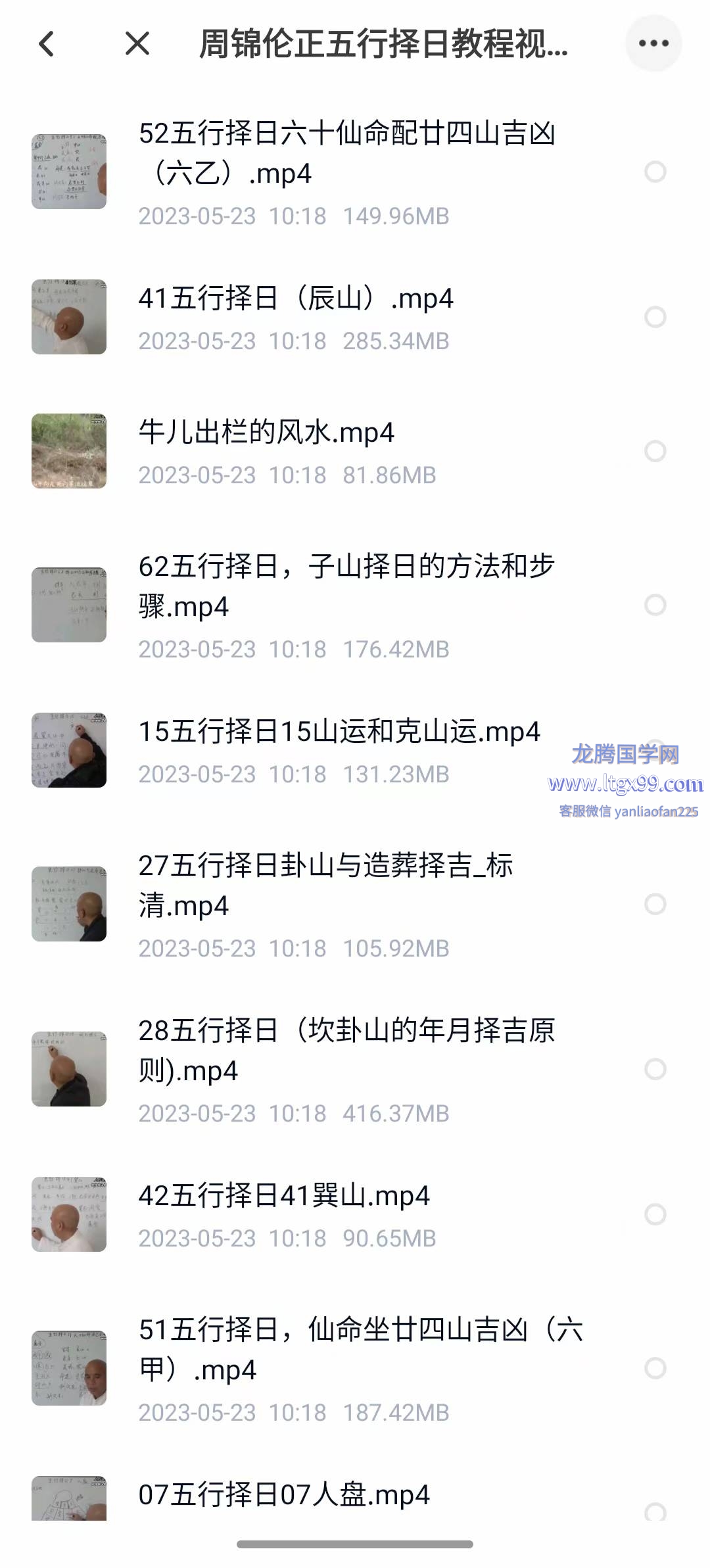710x1568 pixels.
Task: Open the three-dot overflow menu
Action: point(653,44)
